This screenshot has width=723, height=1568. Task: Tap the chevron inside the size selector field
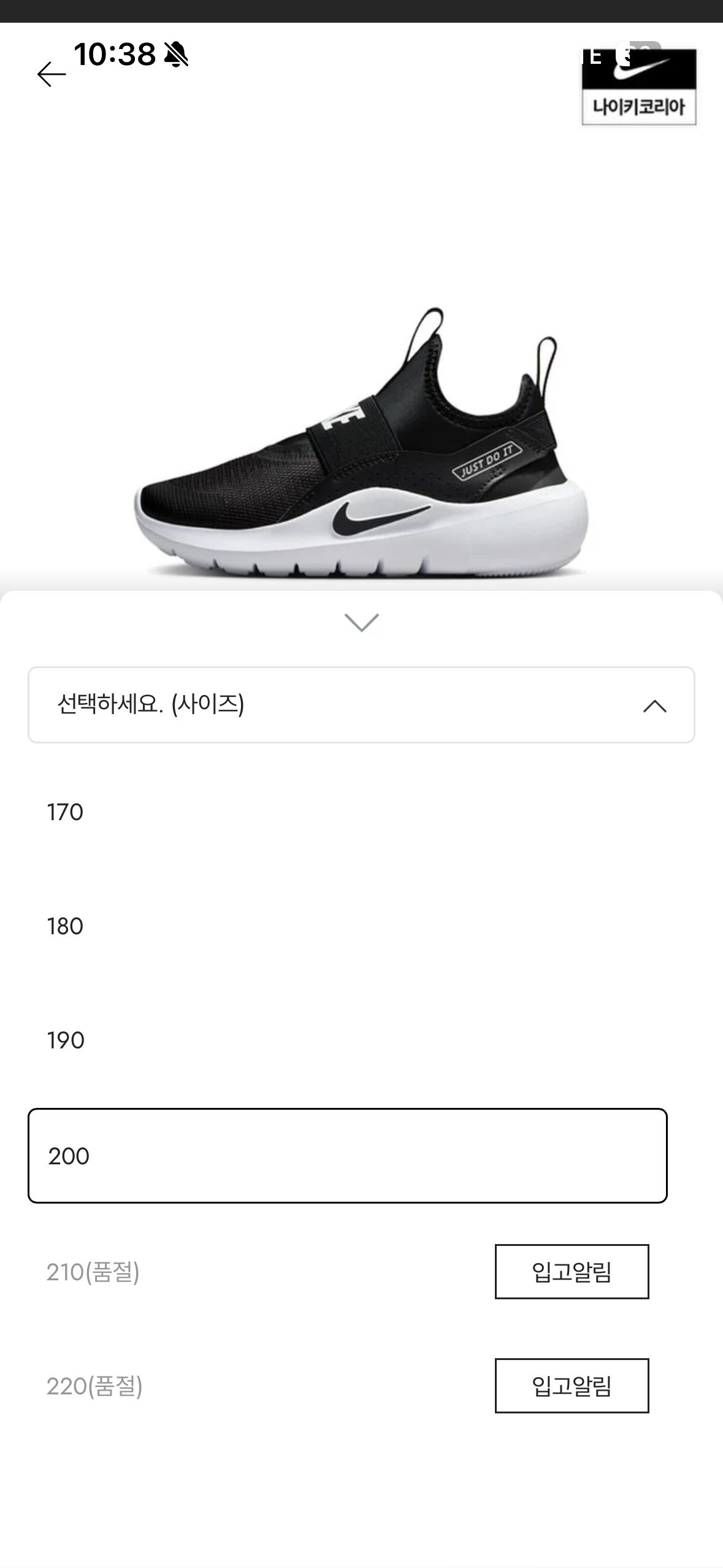[655, 707]
